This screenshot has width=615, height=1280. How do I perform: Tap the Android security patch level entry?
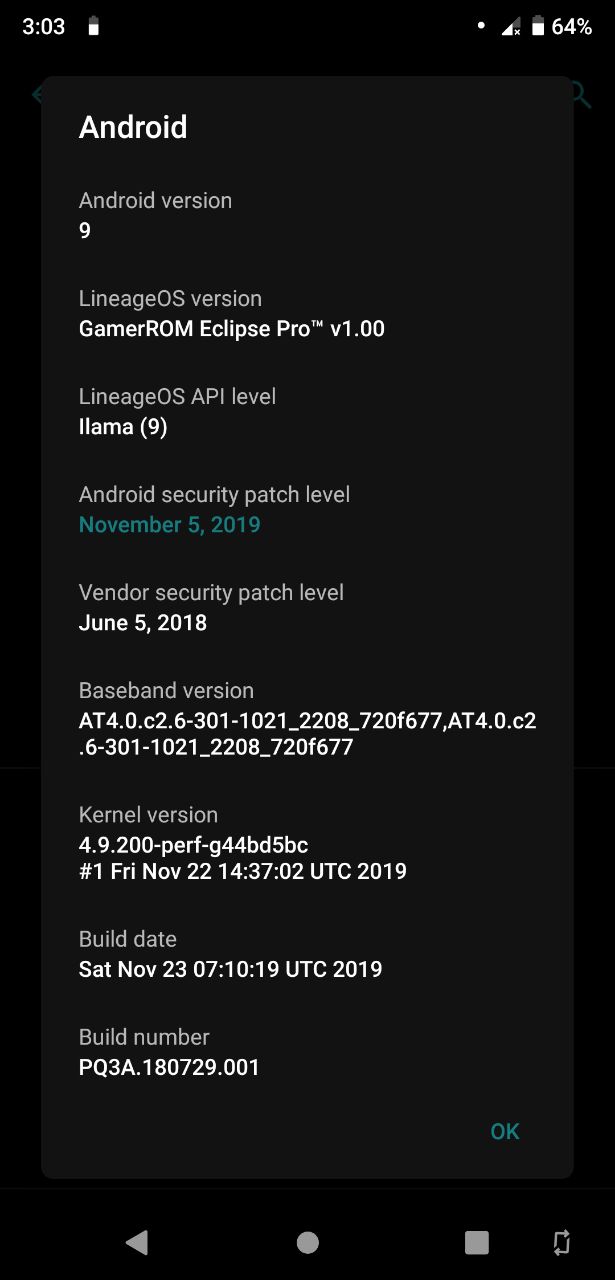tap(307, 510)
